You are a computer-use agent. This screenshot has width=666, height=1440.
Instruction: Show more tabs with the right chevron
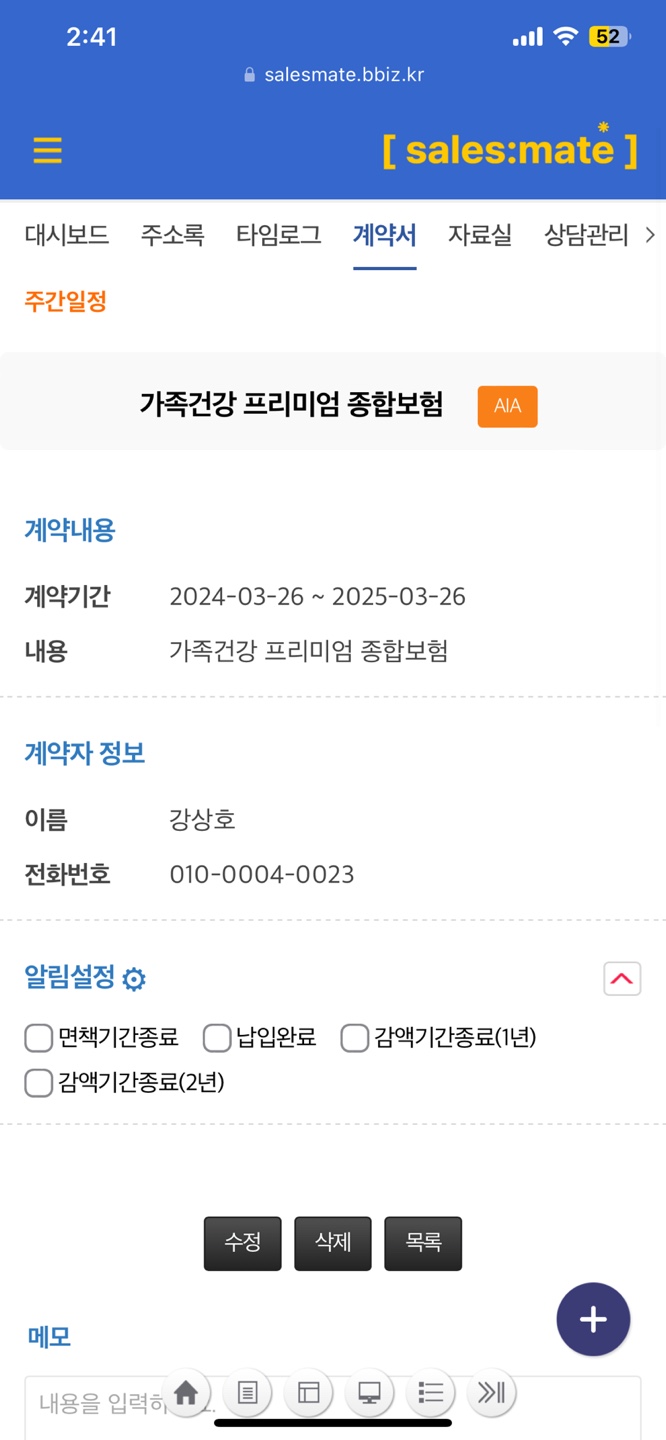tap(650, 236)
